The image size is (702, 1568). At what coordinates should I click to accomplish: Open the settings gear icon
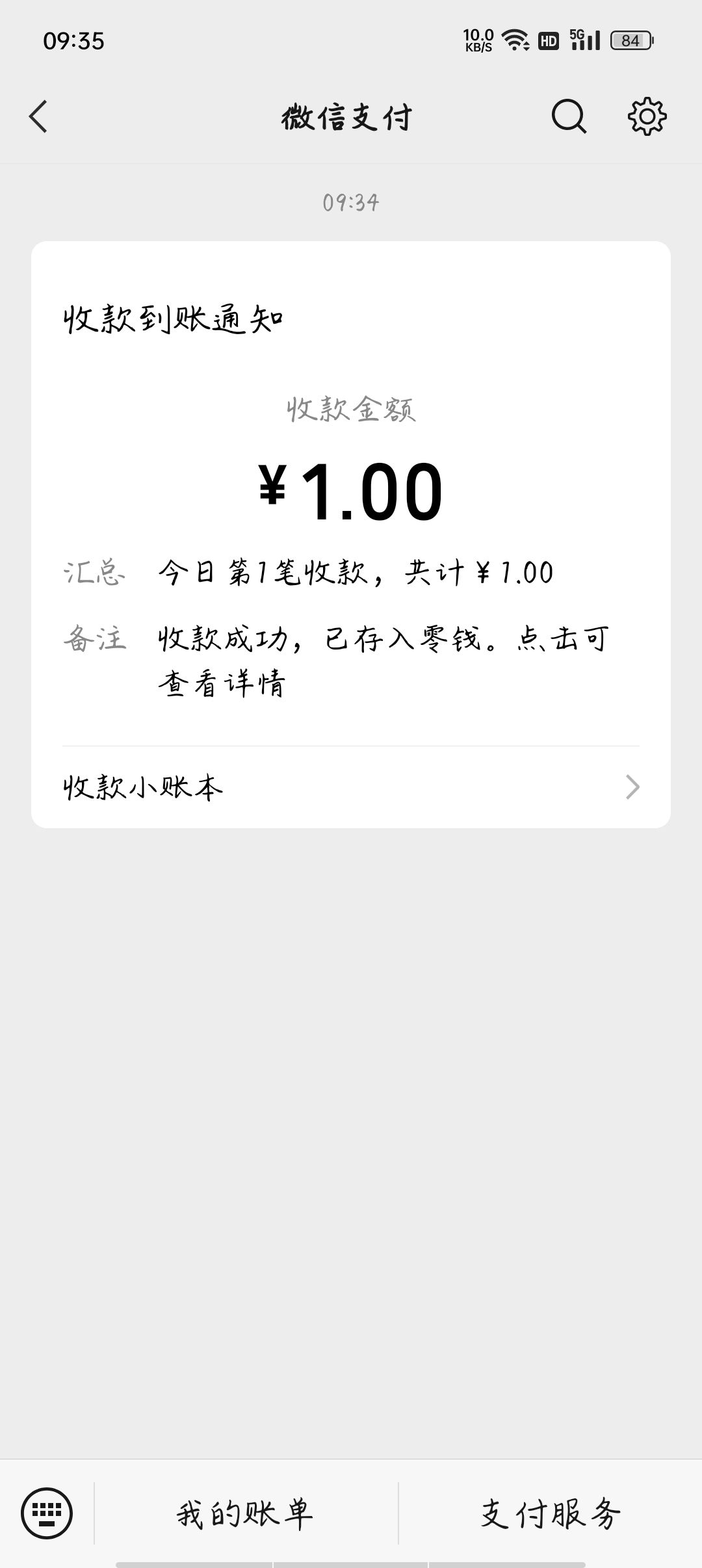point(647,117)
